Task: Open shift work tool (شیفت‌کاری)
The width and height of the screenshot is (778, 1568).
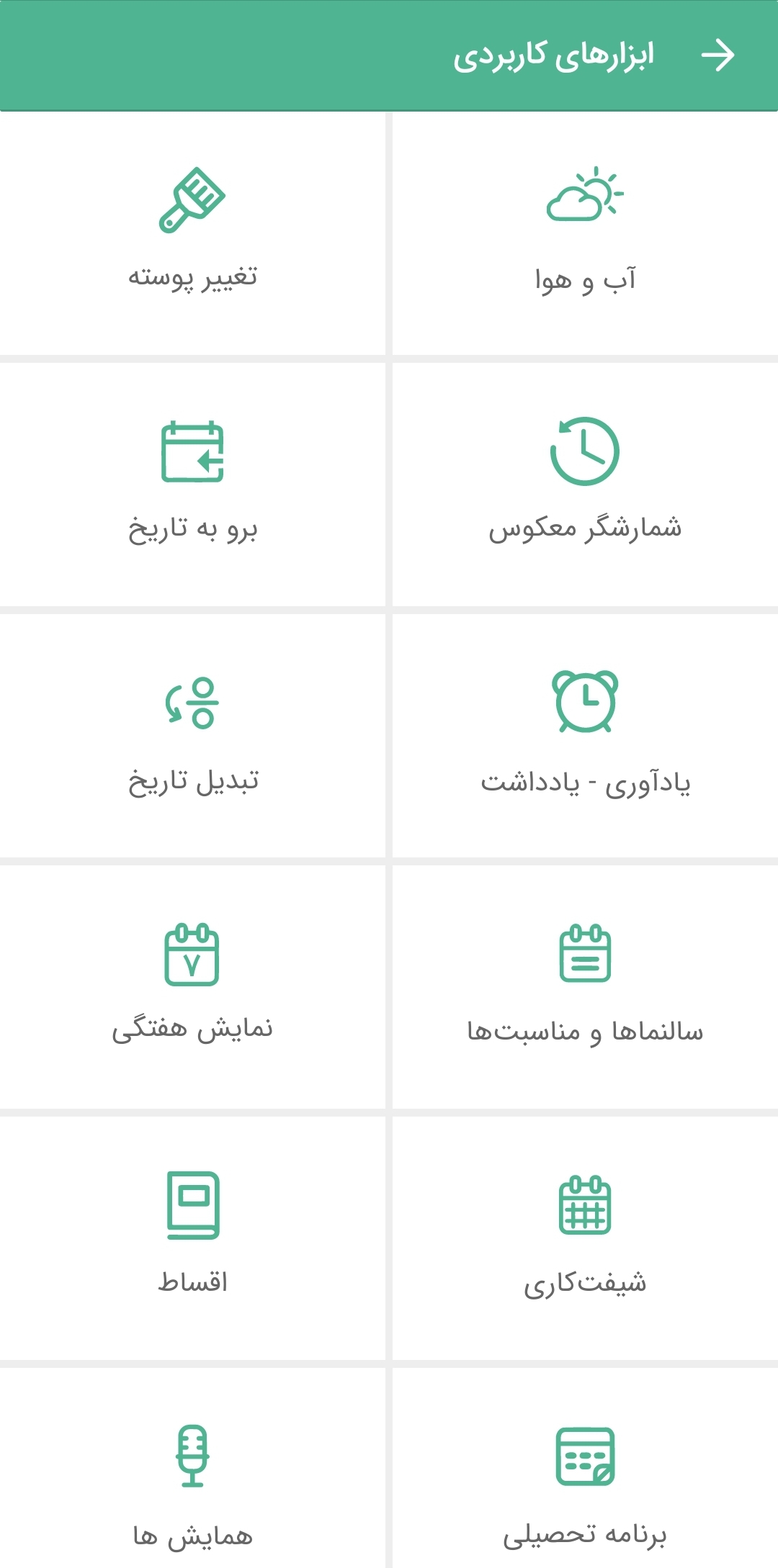Action: [x=585, y=1238]
